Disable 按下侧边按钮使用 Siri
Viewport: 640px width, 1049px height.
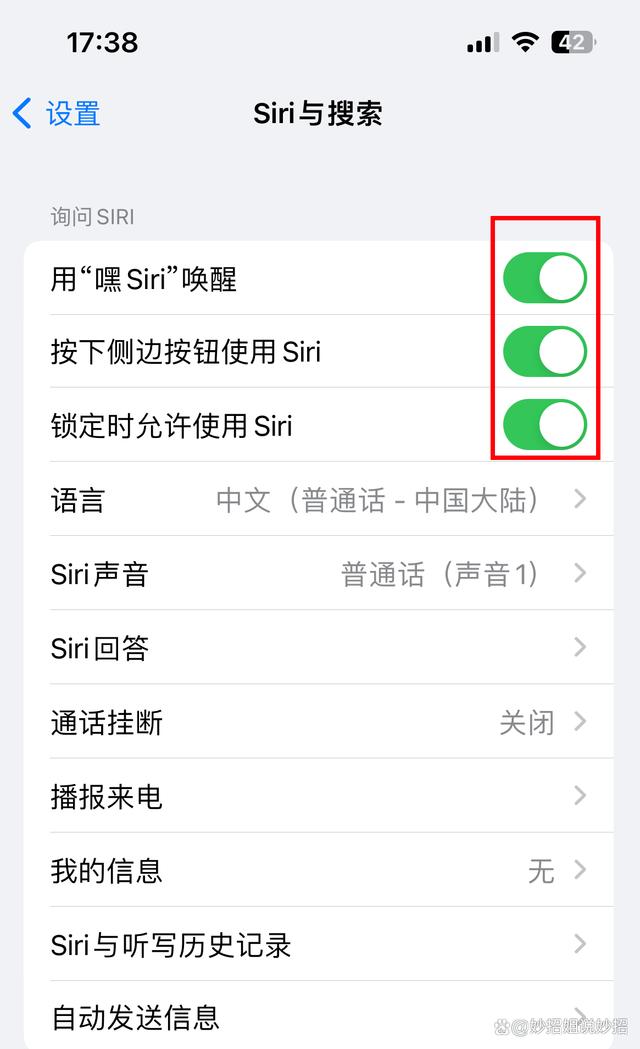coord(544,352)
